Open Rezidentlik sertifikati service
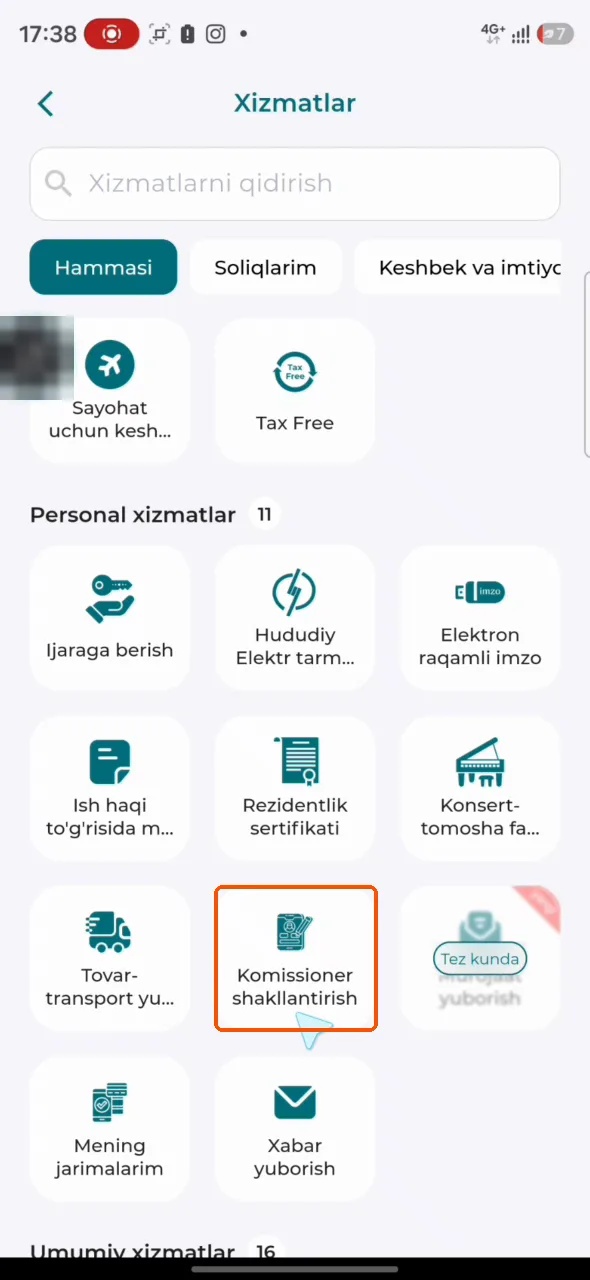 295,788
